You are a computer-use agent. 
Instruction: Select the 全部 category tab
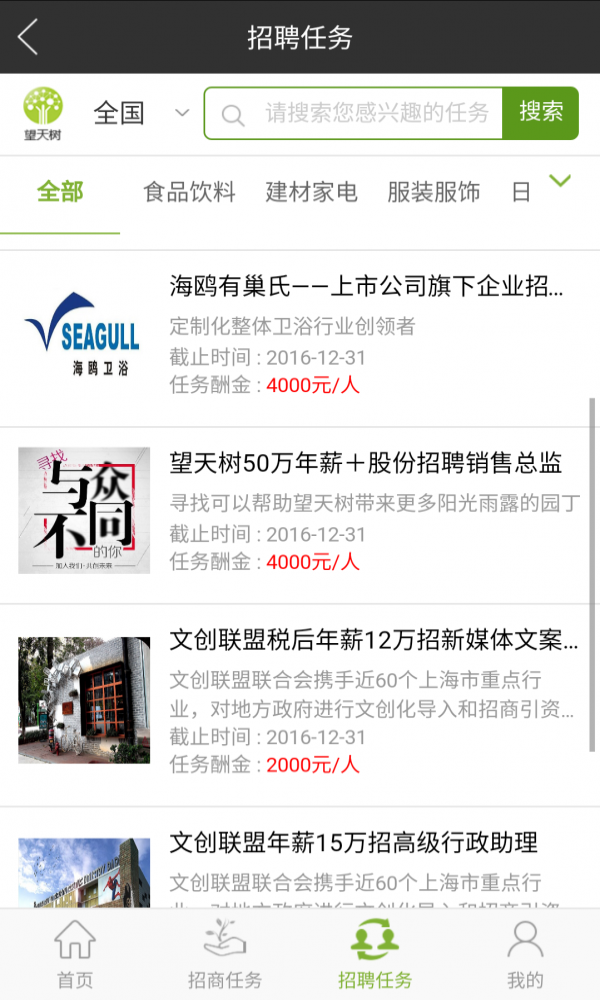[60, 192]
